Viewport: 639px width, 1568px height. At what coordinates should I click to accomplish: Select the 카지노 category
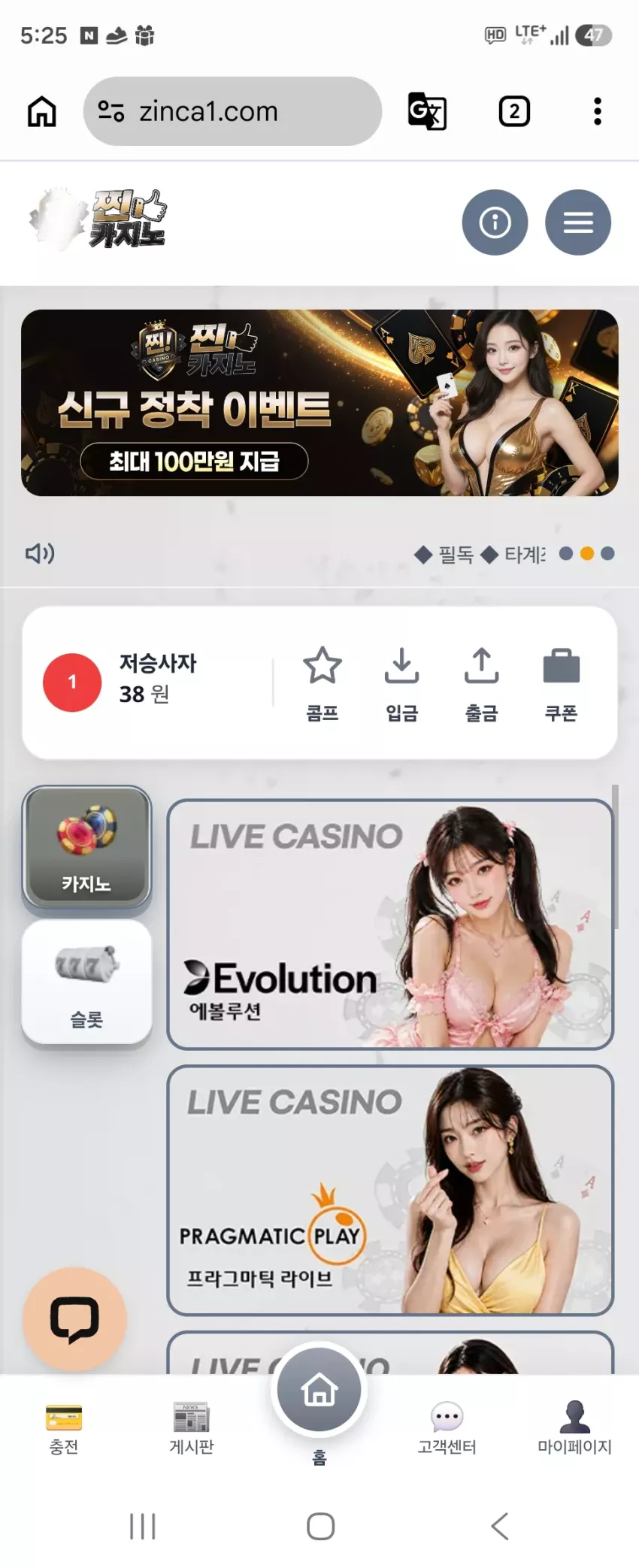[x=86, y=846]
